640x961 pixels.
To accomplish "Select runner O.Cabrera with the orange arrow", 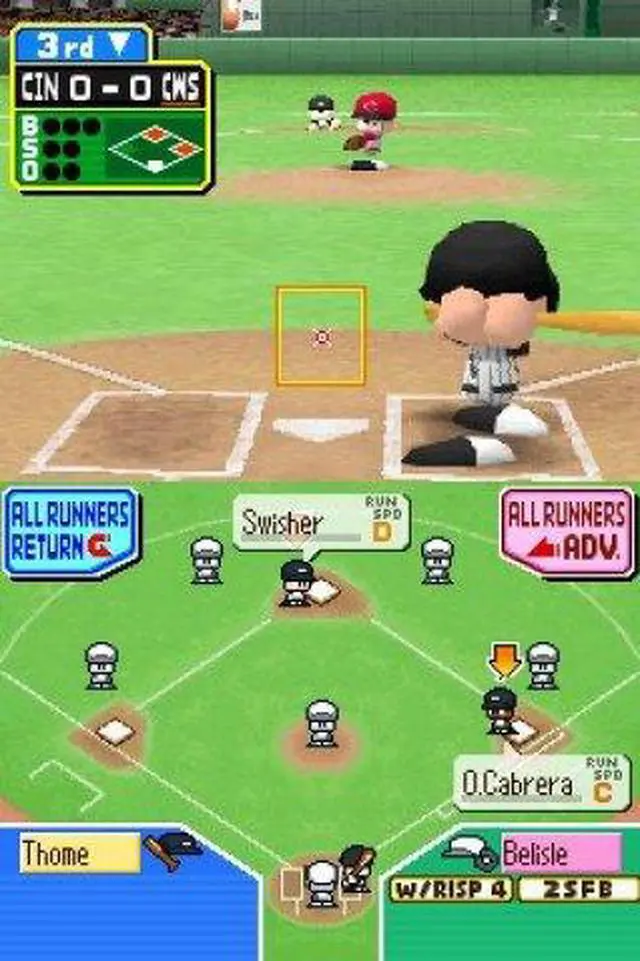I will pos(500,711).
